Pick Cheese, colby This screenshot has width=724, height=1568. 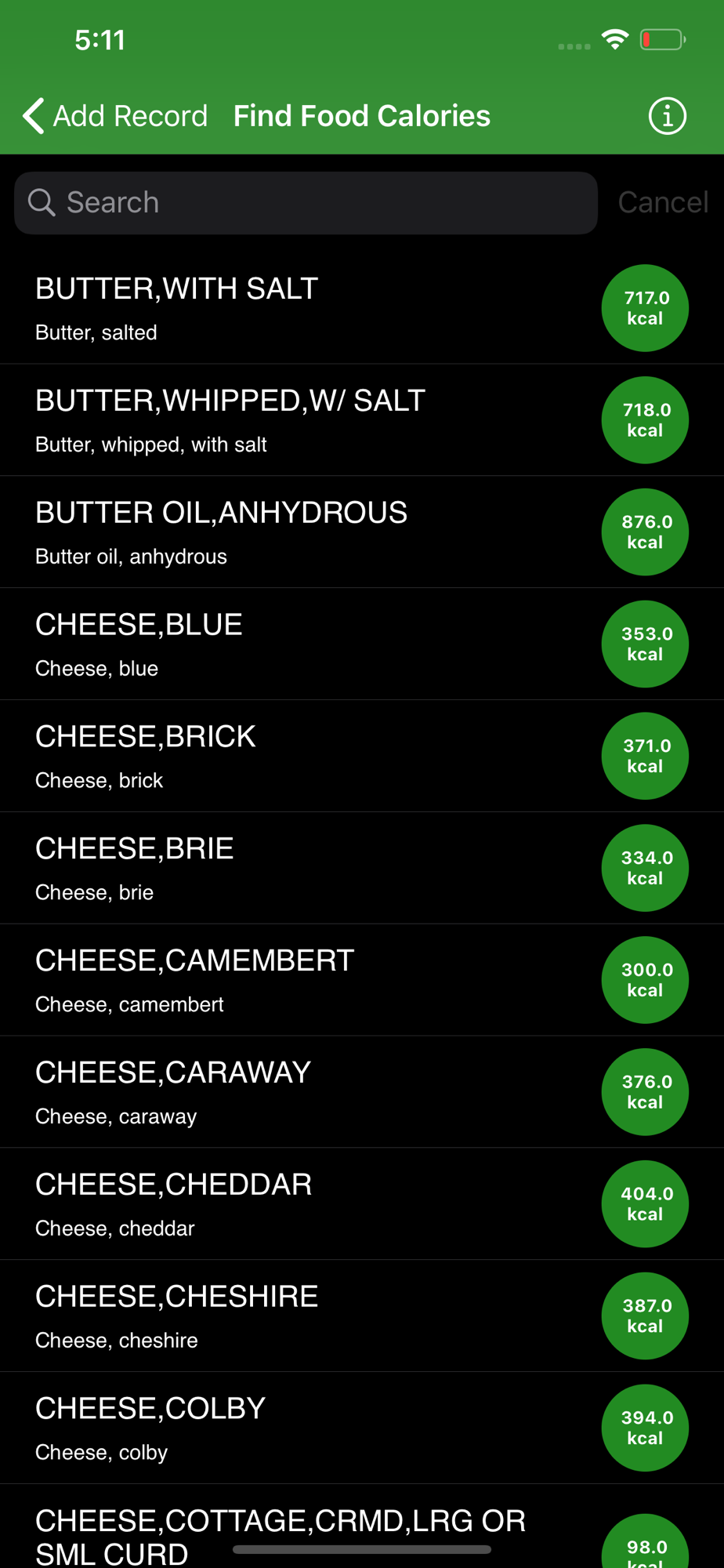[x=313, y=1429]
